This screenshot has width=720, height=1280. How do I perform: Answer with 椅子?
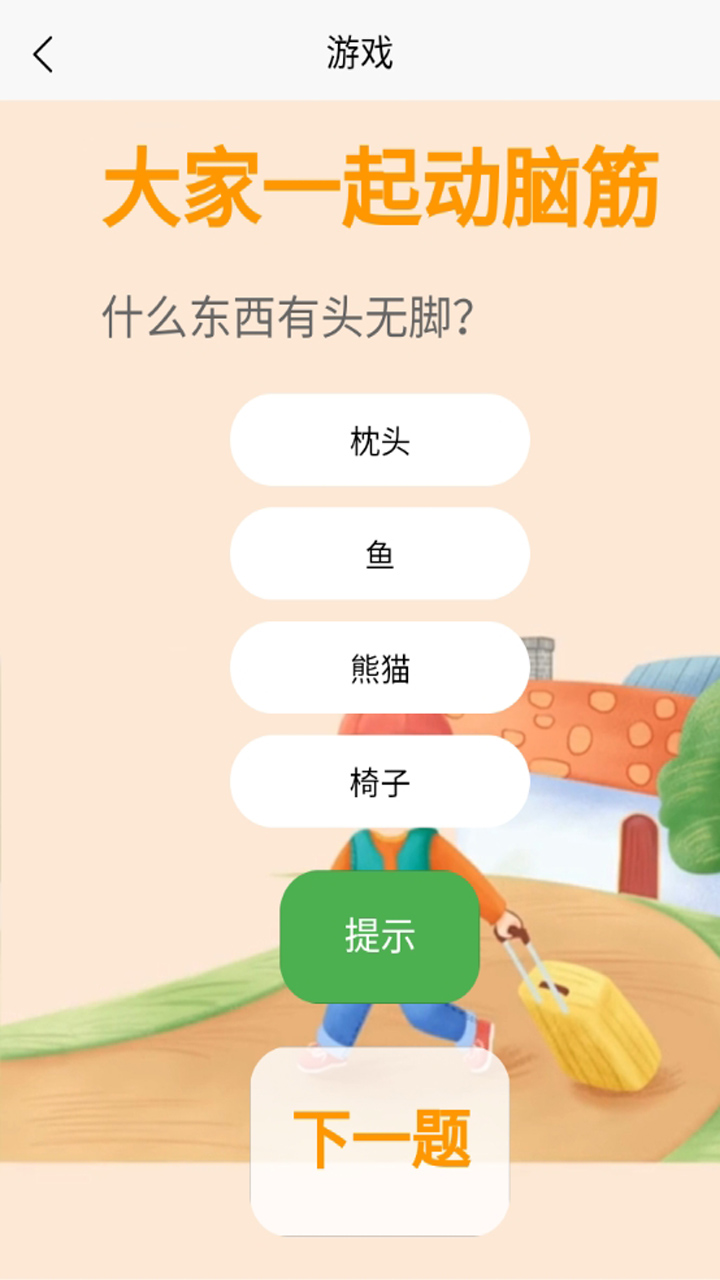[380, 782]
